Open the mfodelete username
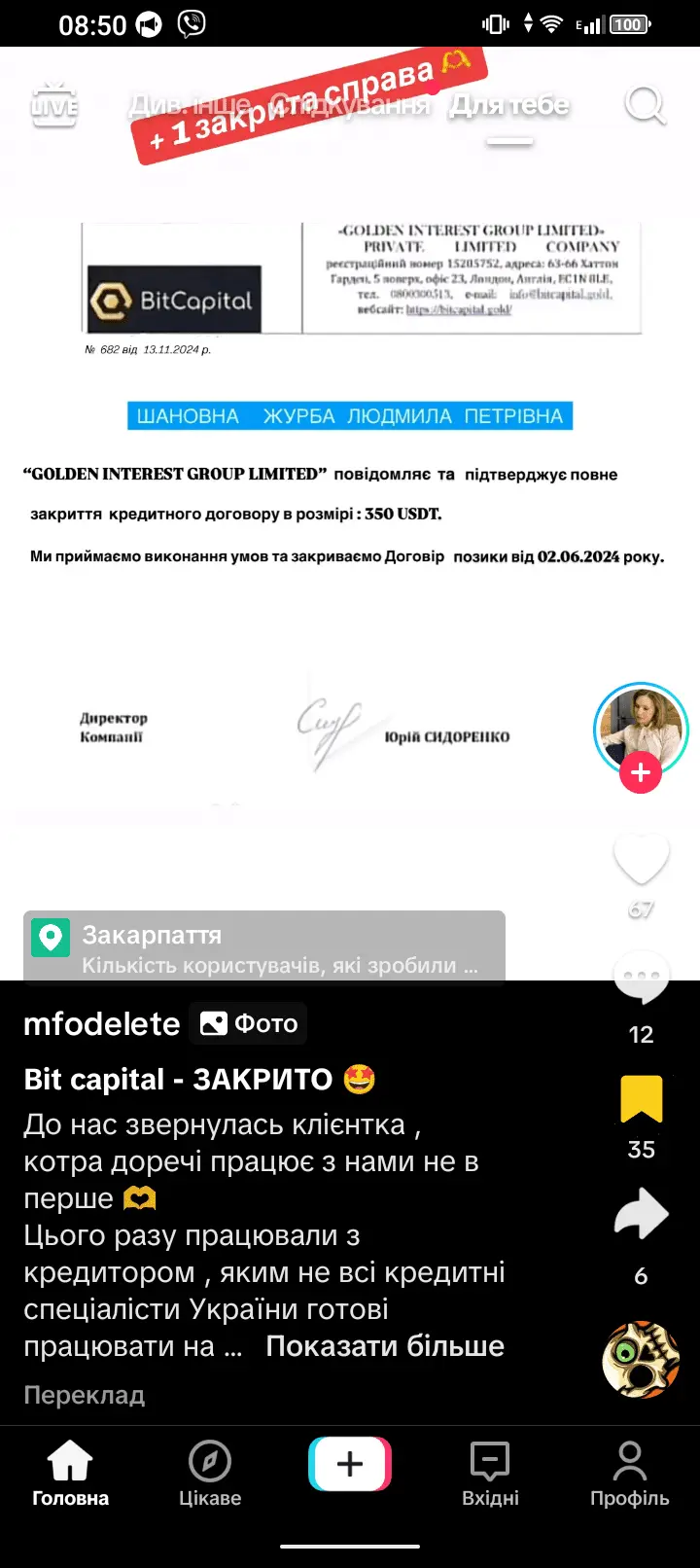 click(102, 1024)
